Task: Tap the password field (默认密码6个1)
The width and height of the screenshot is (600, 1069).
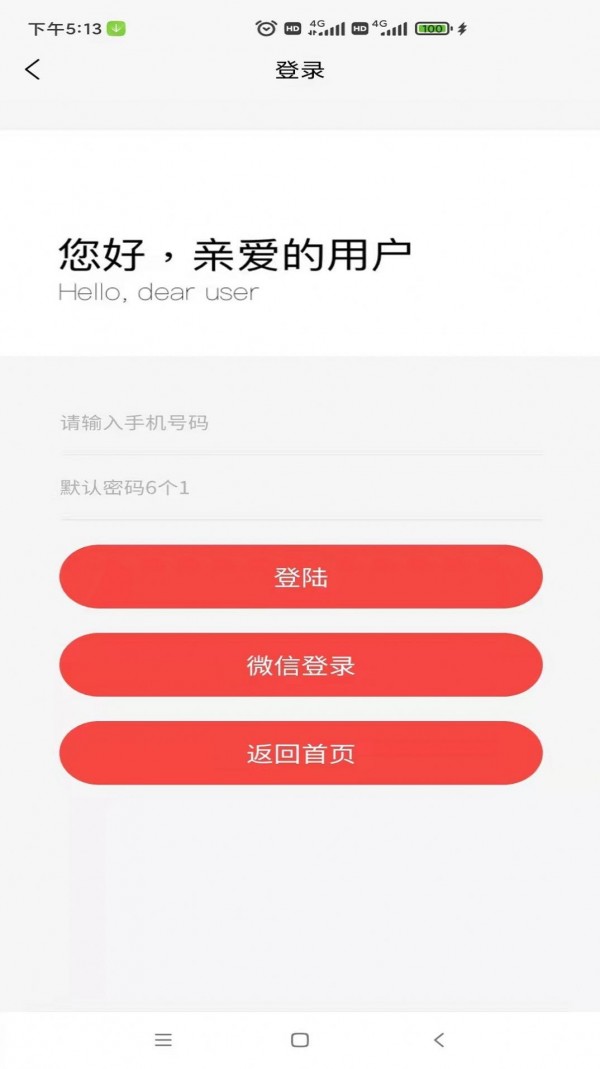Action: point(300,488)
